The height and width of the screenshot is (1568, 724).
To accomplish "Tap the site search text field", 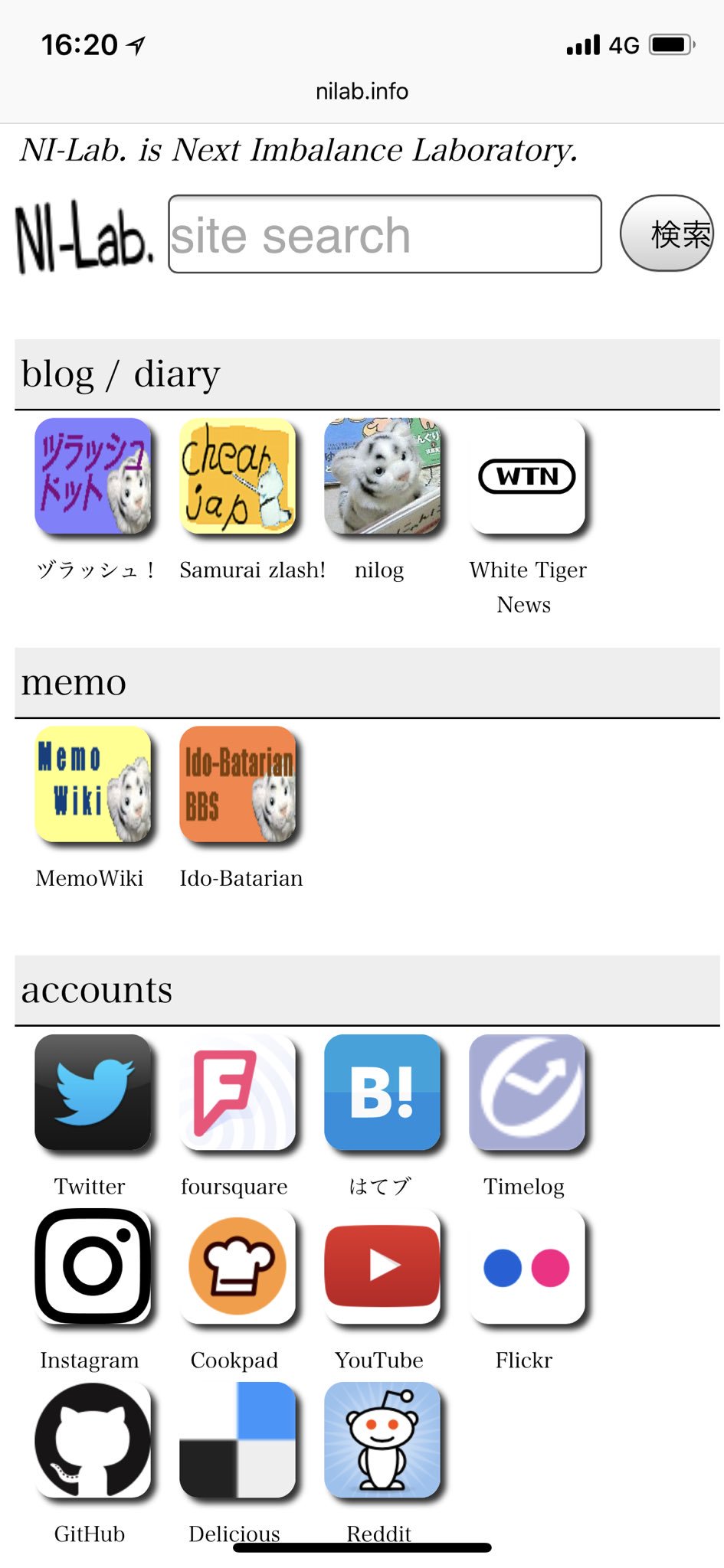I will pyautogui.click(x=385, y=234).
